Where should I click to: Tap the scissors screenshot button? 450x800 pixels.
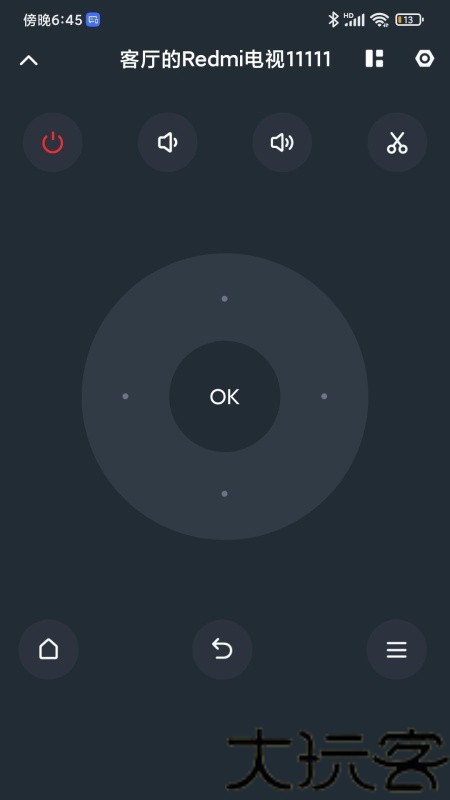click(x=397, y=142)
